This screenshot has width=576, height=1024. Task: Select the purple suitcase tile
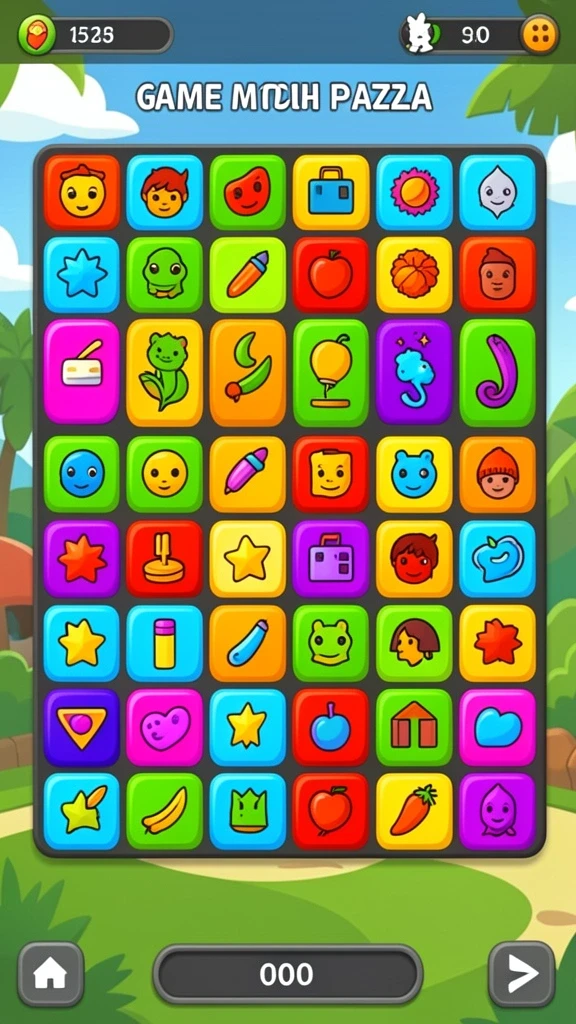pos(331,558)
